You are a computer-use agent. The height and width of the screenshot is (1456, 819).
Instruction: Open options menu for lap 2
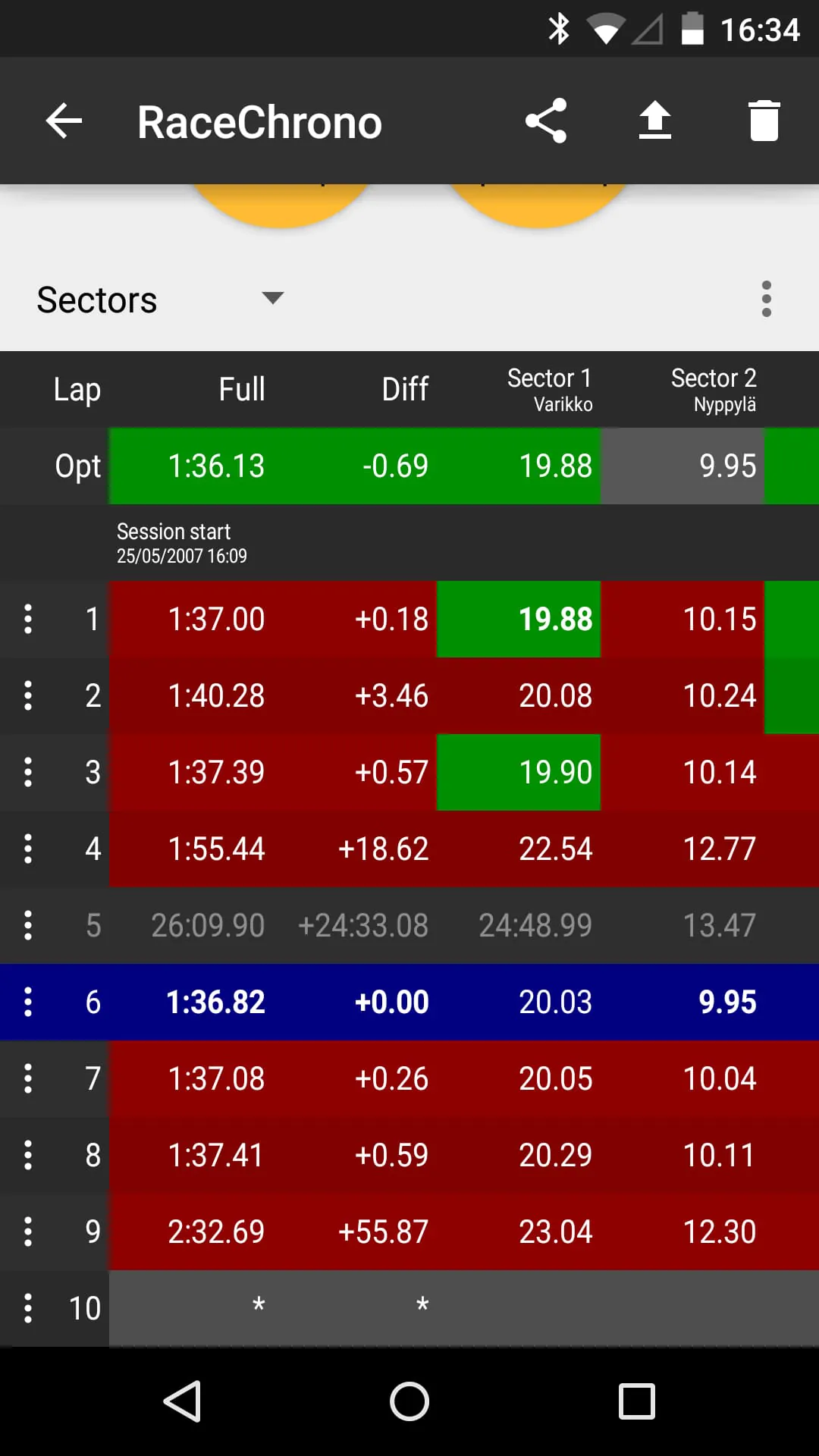point(28,695)
